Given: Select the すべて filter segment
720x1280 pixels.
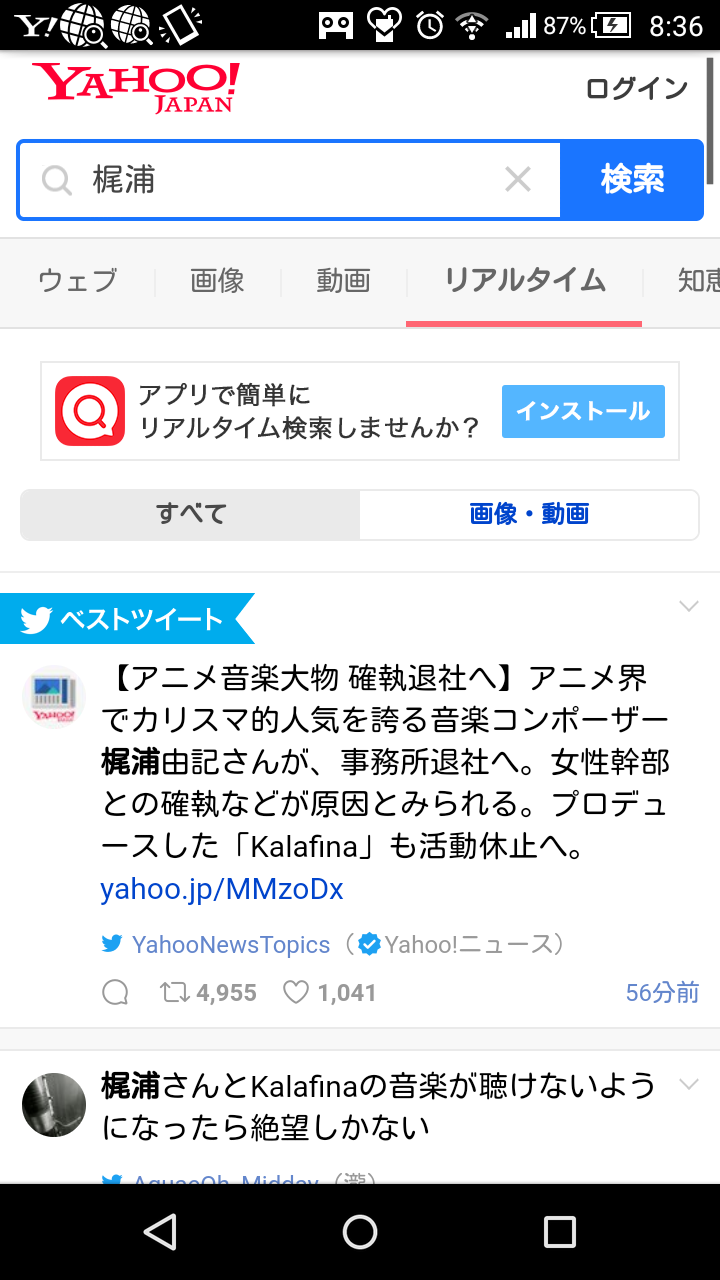Looking at the screenshot, I should pyautogui.click(x=191, y=514).
